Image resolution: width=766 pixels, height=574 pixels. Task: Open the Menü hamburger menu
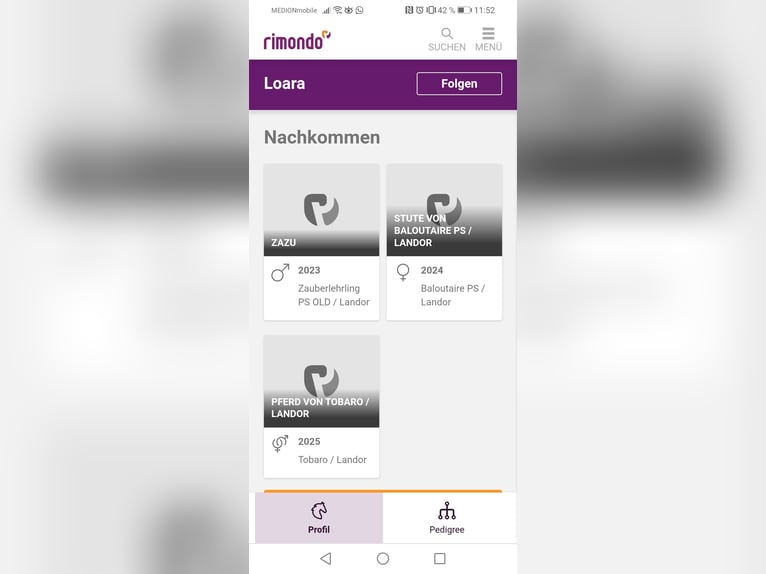coord(488,38)
